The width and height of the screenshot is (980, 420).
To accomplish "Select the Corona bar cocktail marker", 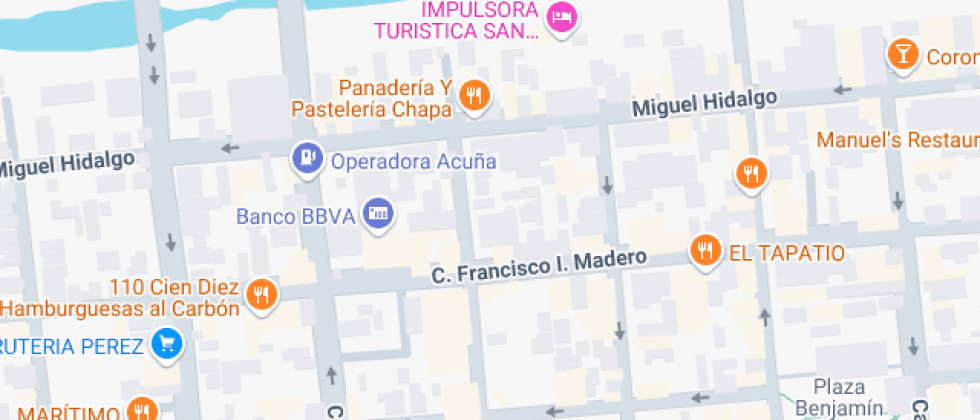I will pos(903,54).
